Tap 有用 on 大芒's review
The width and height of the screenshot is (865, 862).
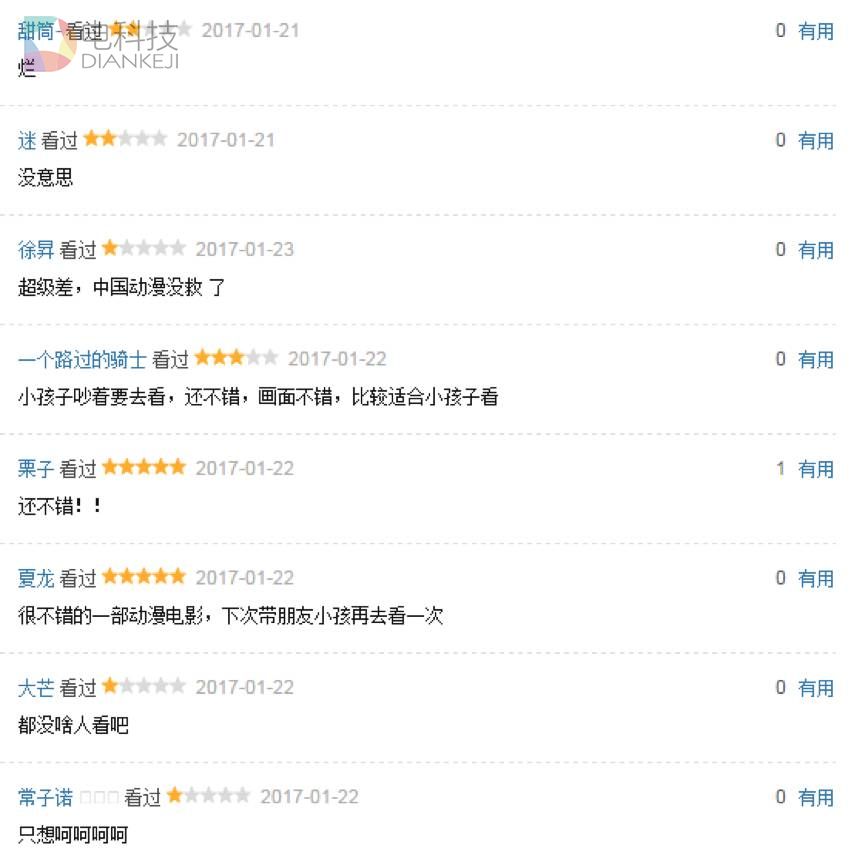[815, 688]
